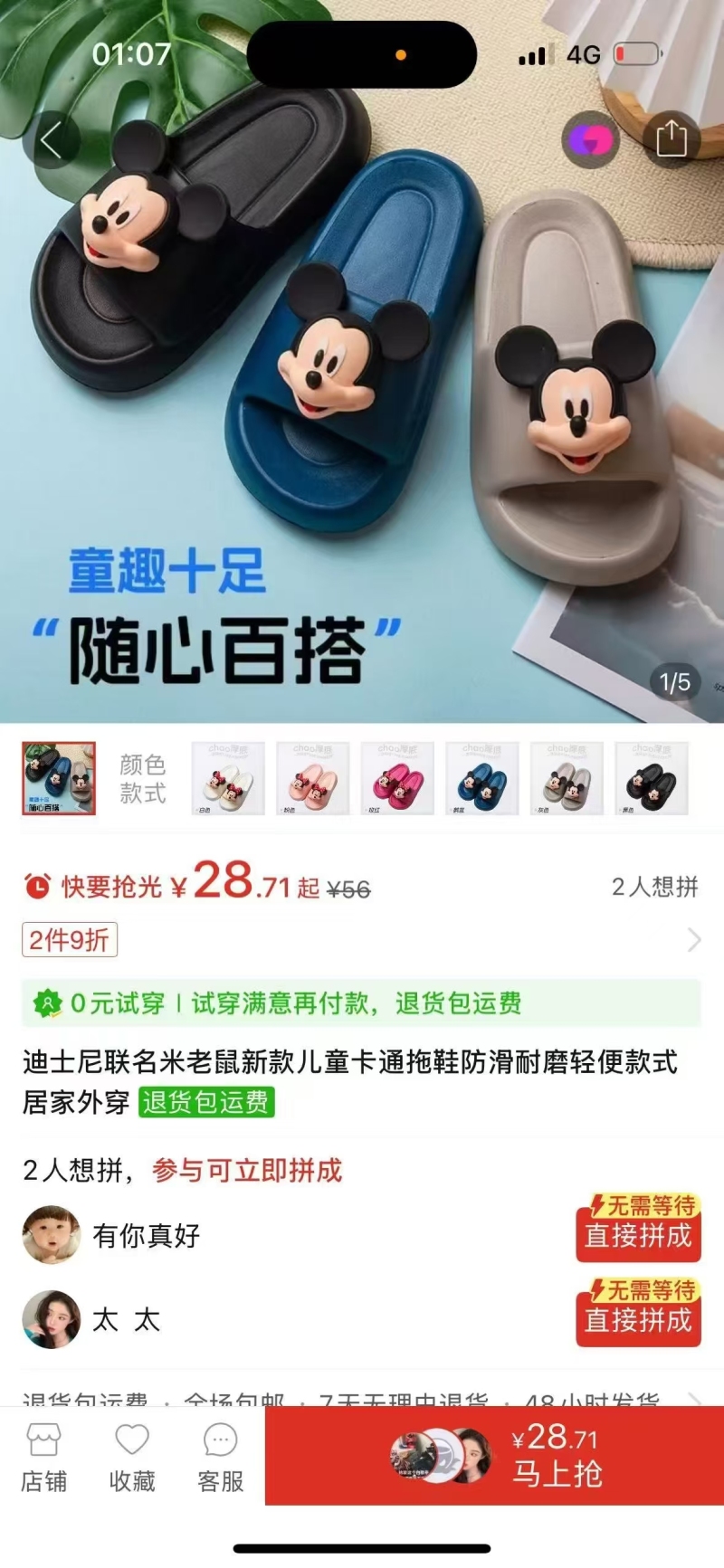Open the 店铺 store page
Image resolution: width=724 pixels, height=1568 pixels.
43,1458
